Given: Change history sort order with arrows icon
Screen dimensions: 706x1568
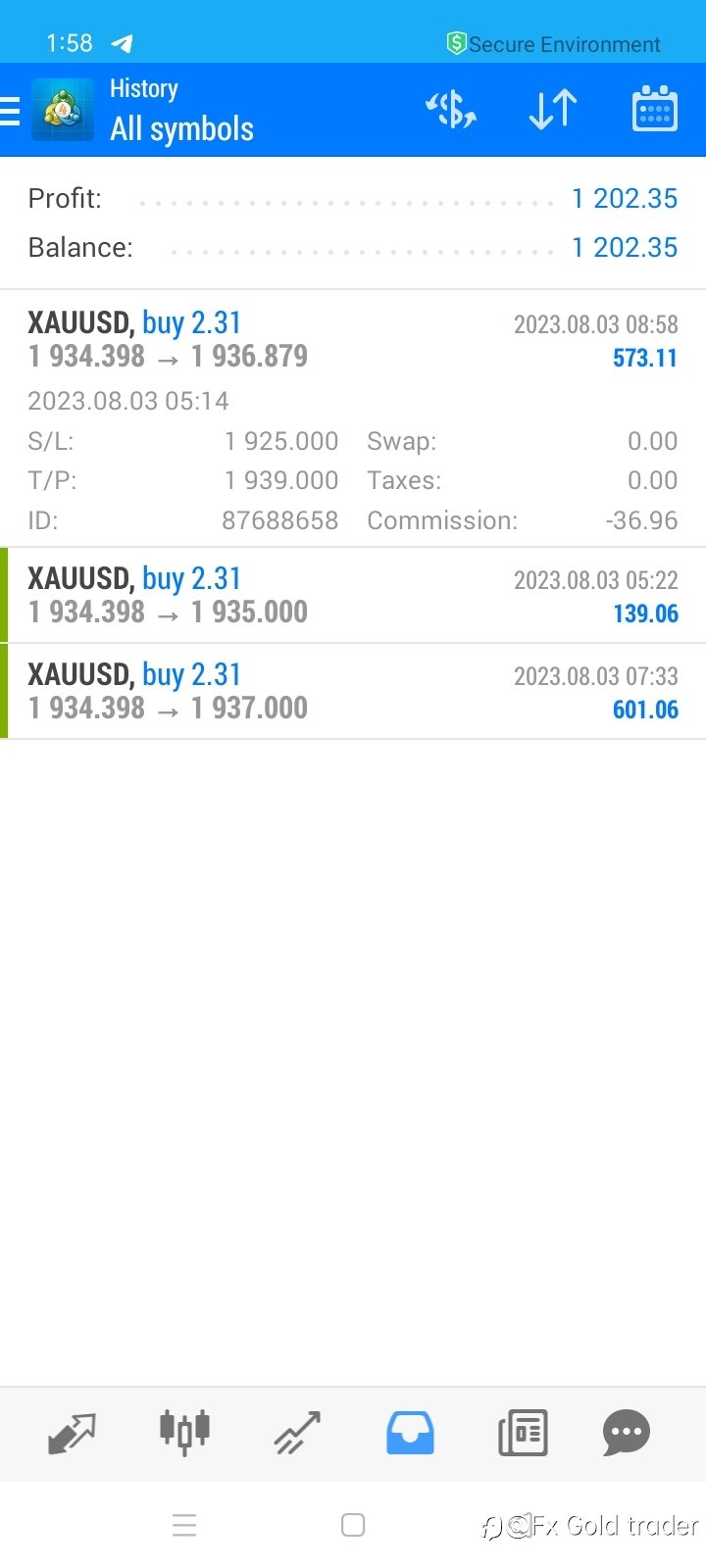Looking at the screenshot, I should [553, 110].
